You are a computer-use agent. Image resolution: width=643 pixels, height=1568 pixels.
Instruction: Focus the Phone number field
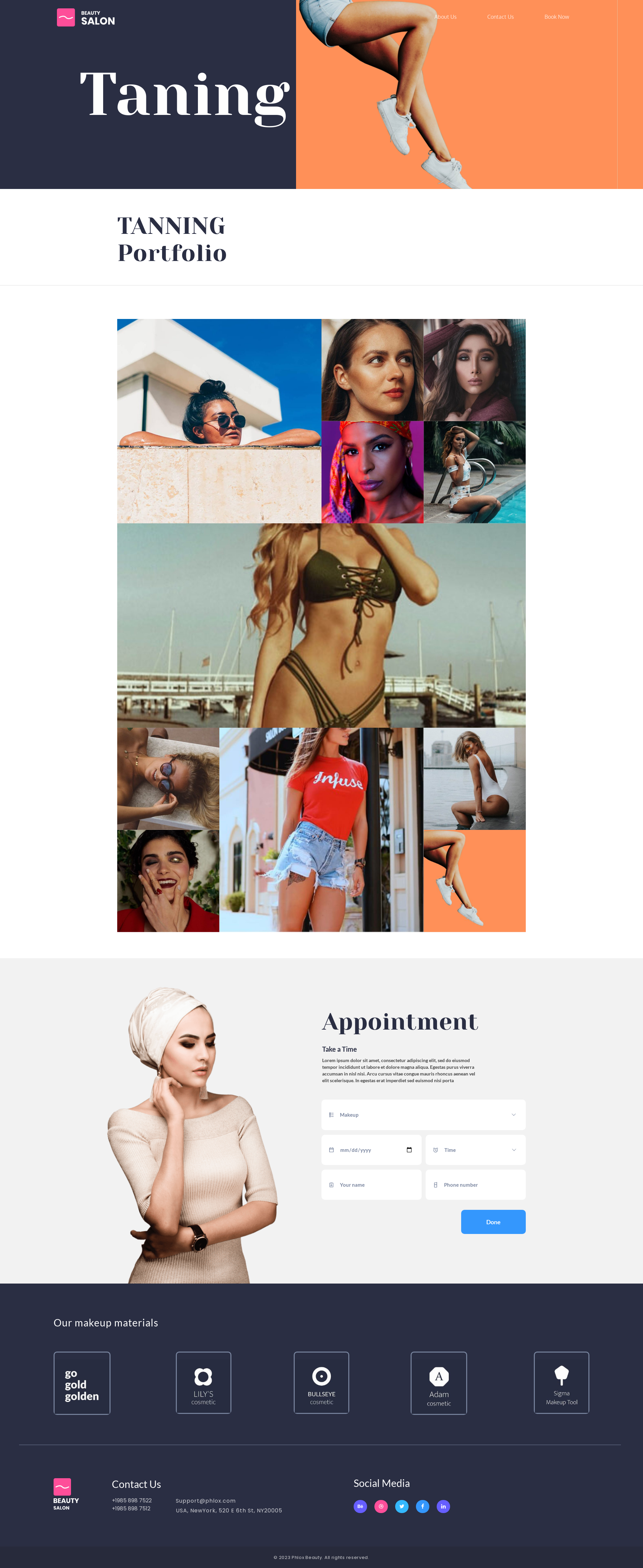pyautogui.click(x=475, y=1184)
